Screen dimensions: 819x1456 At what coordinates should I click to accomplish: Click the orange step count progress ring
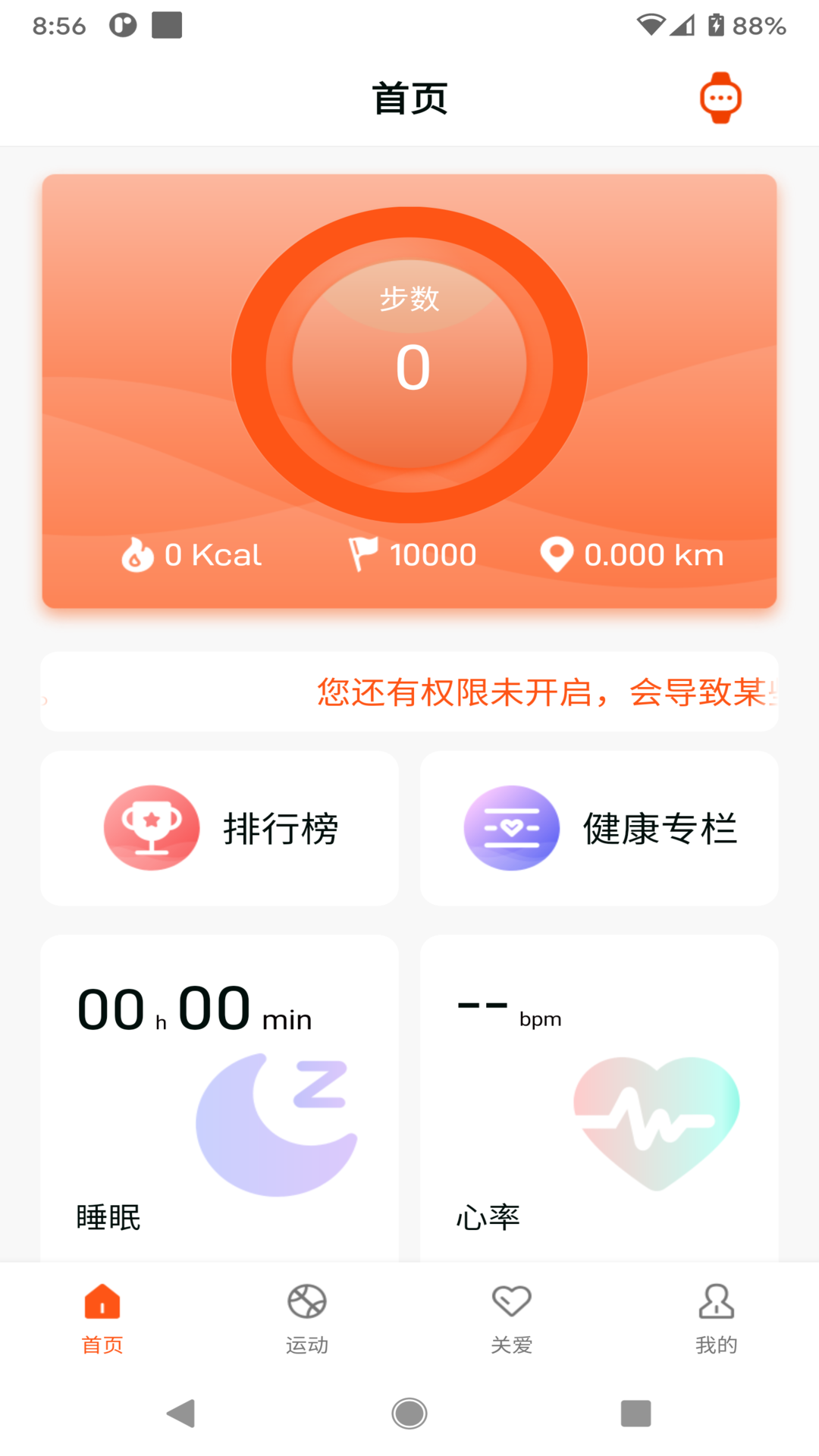click(x=409, y=366)
